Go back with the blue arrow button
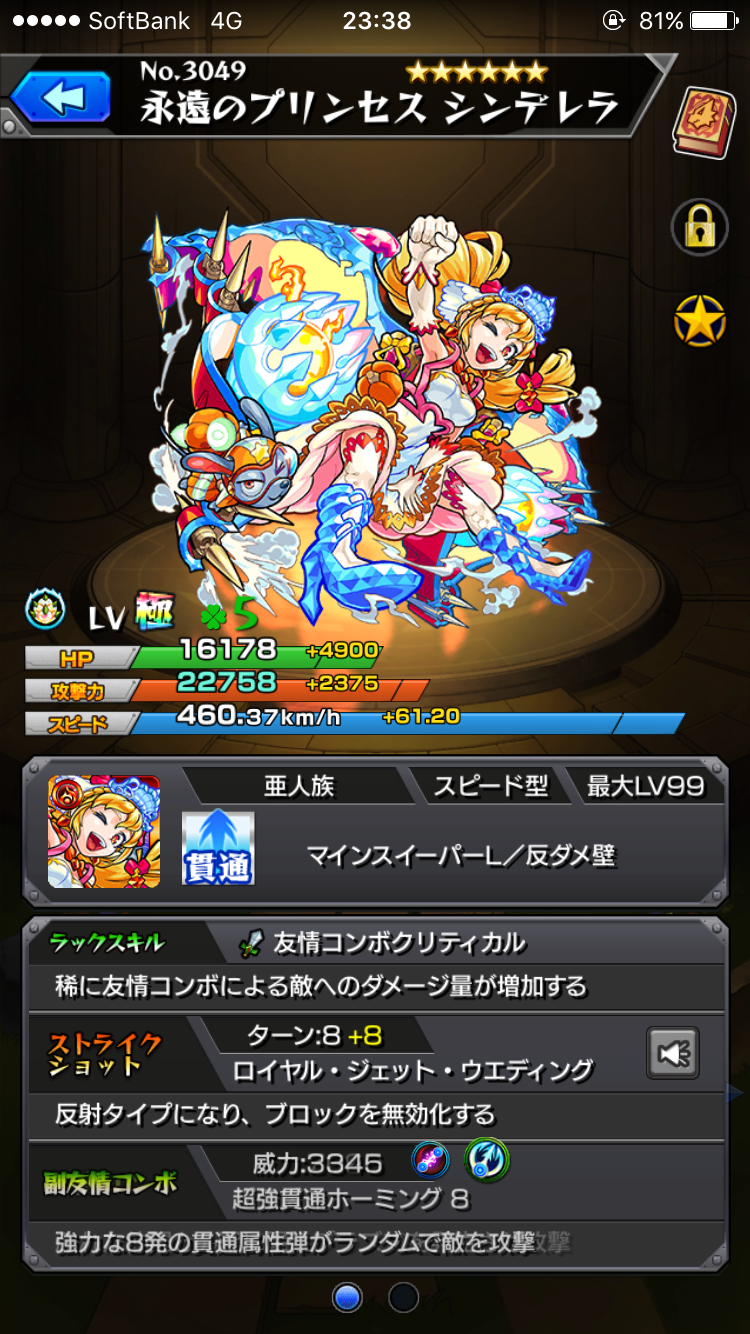The image size is (750, 1334). [62, 98]
